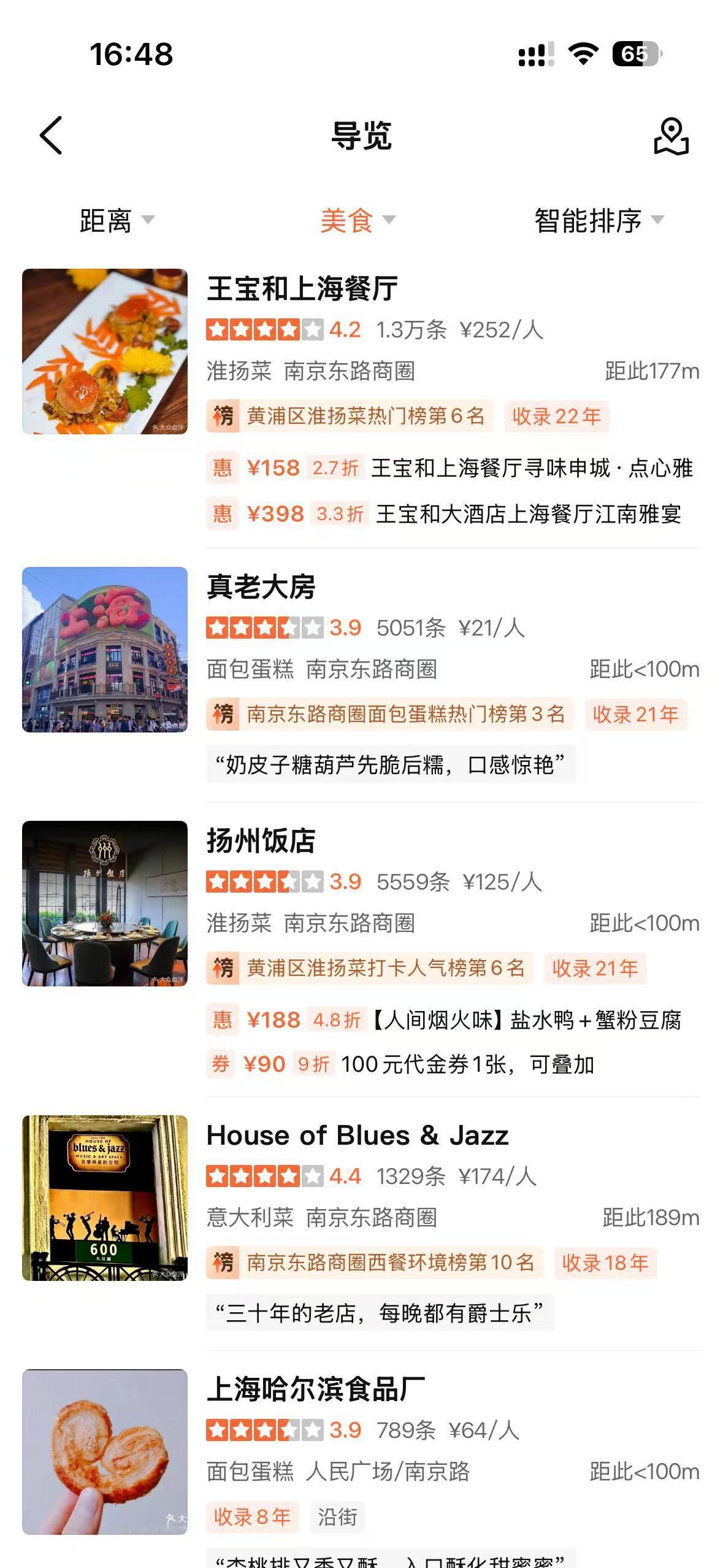
Task: Expand the 距离 distance filter
Action: coord(117,220)
